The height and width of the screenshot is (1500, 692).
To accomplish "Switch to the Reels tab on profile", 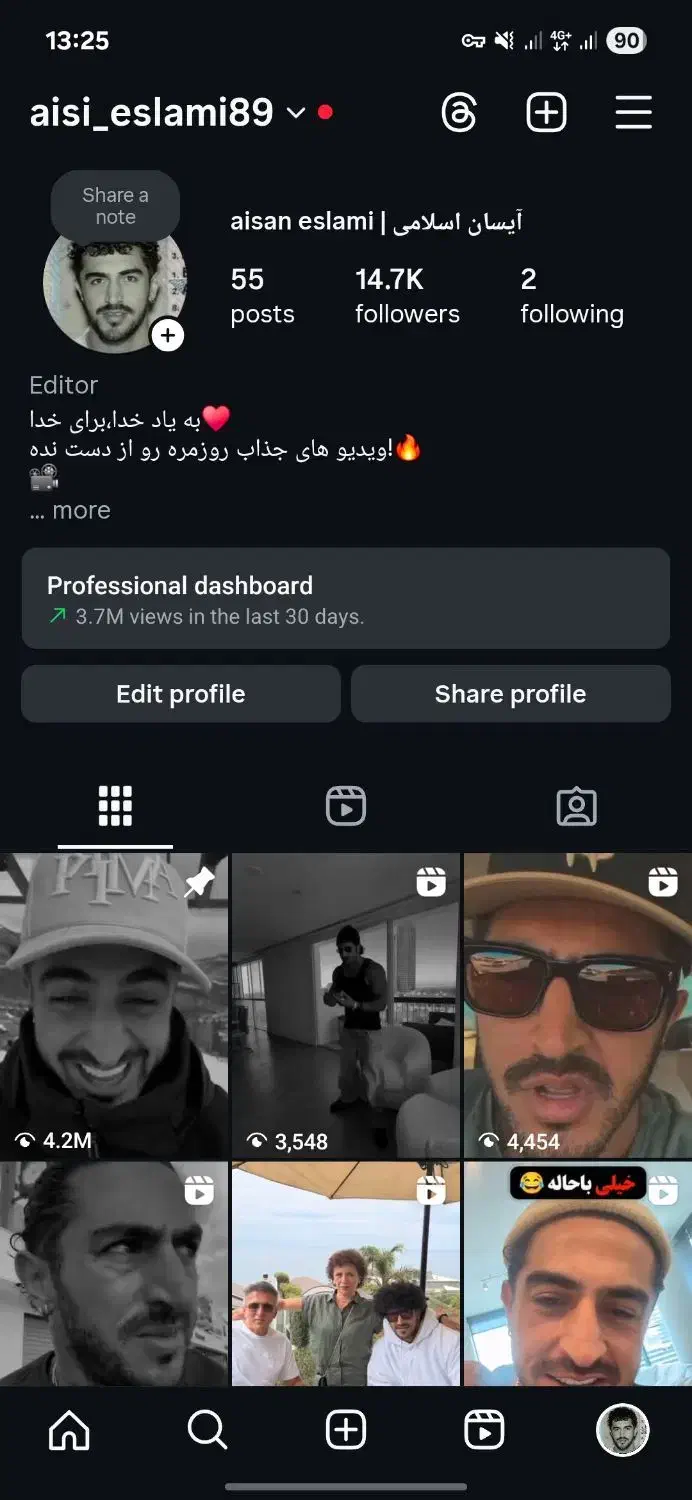I will [x=346, y=806].
